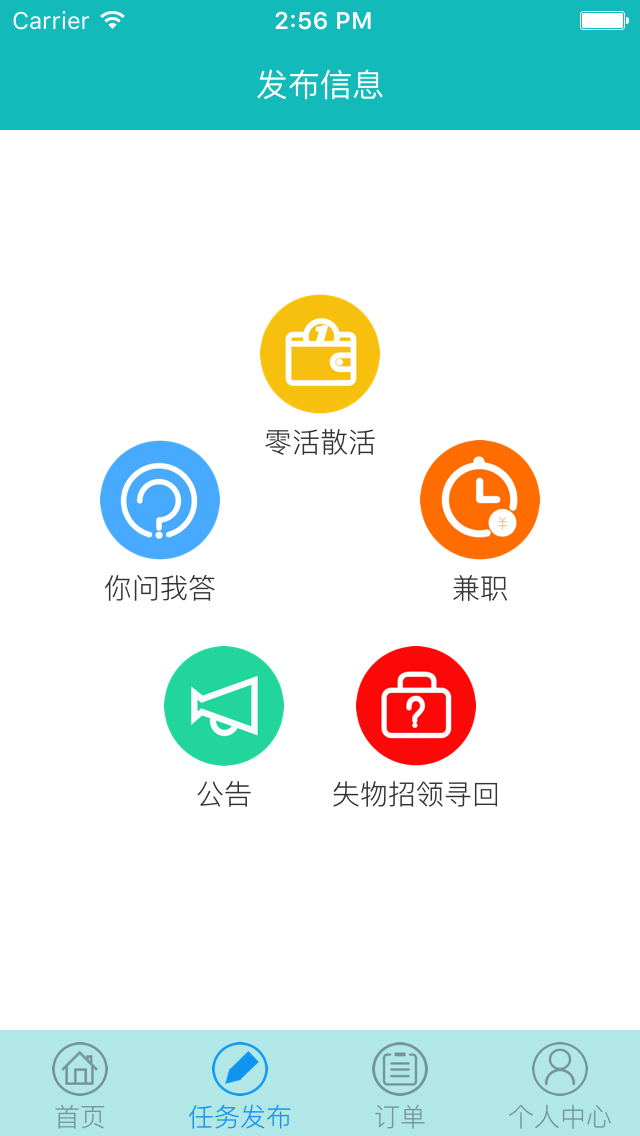Open the 零活散活 publish option

(320, 354)
